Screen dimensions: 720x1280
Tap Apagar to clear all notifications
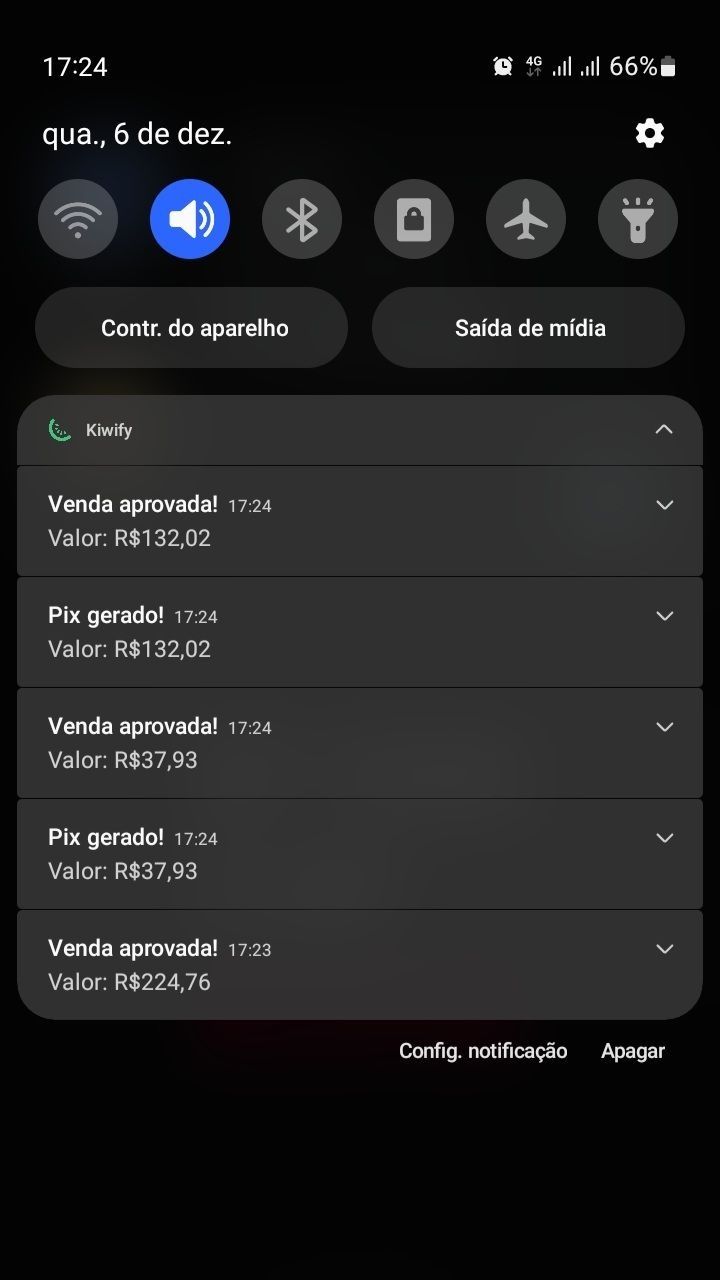(x=632, y=1050)
